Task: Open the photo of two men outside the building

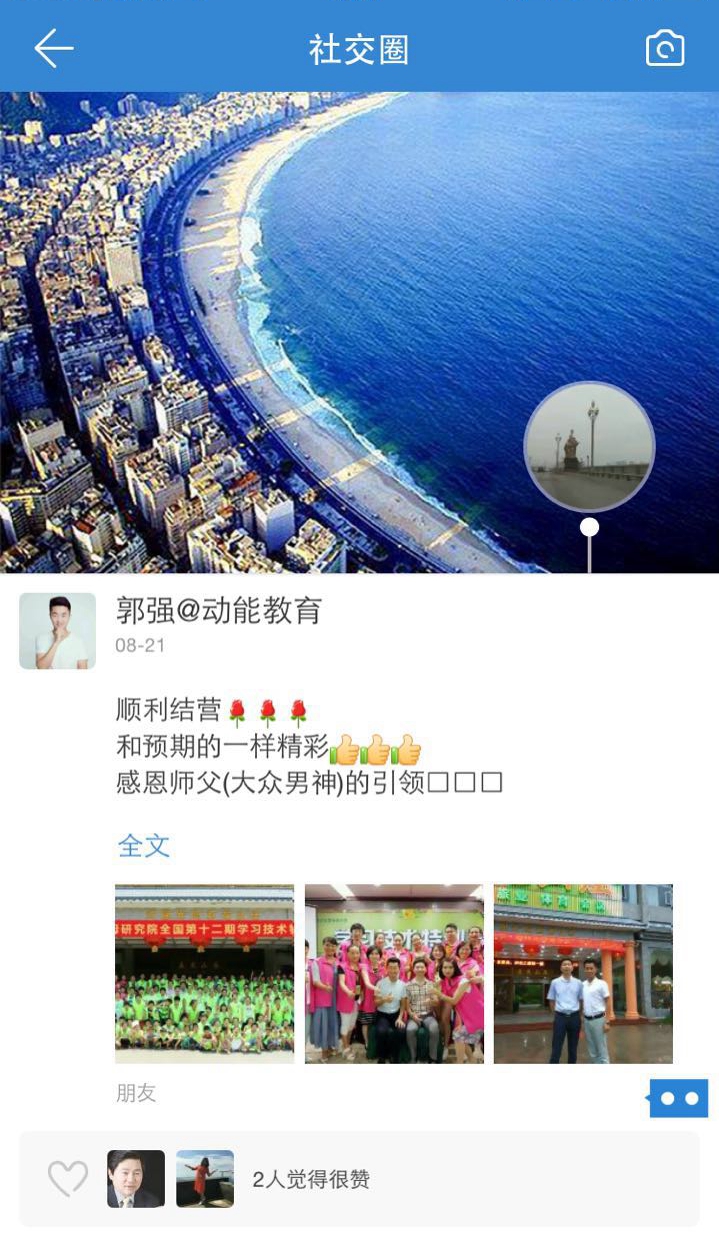Action: click(x=583, y=973)
